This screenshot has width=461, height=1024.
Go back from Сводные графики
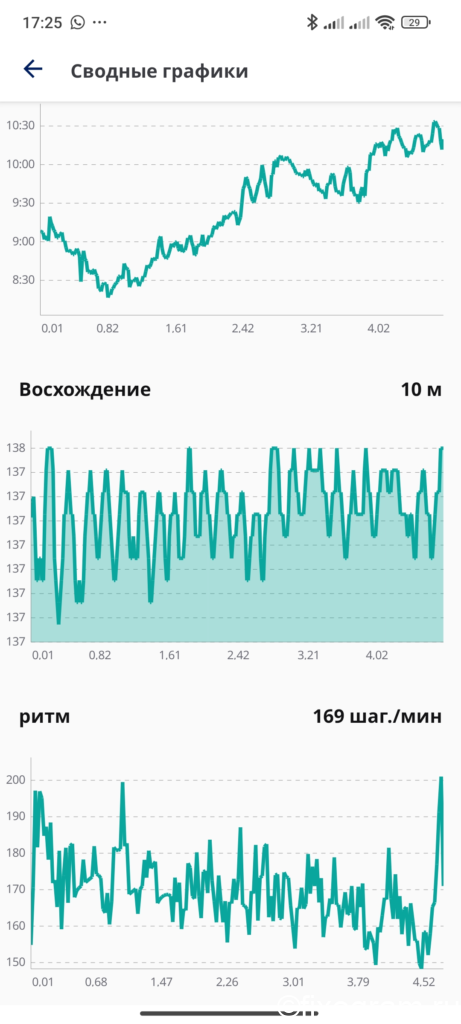[x=33, y=69]
